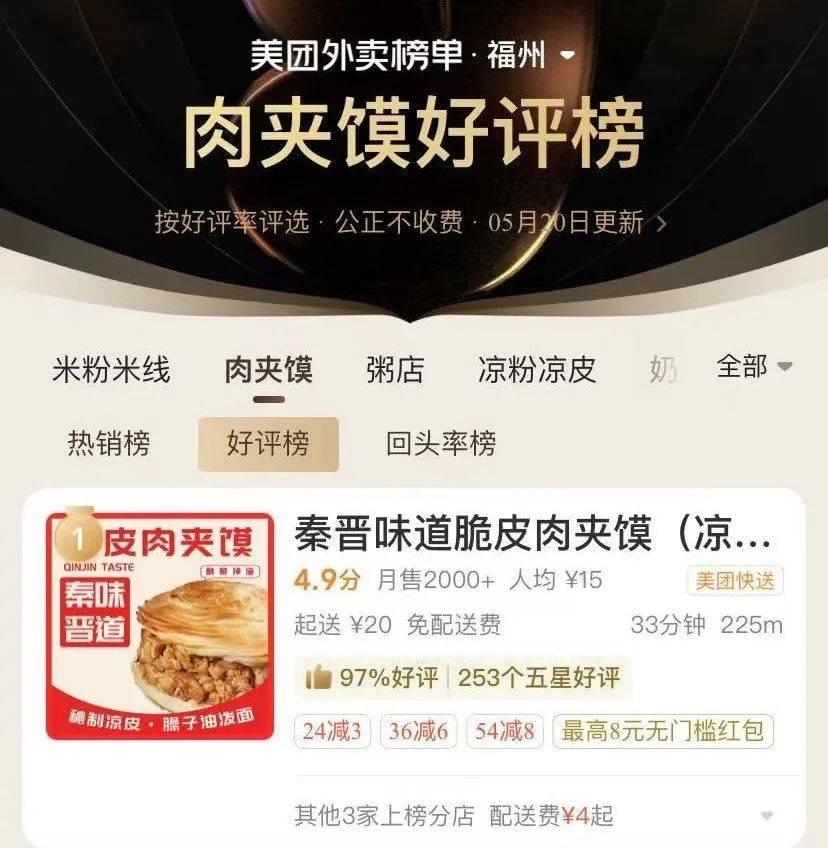
Task: Select the 肉夹馍 category tab
Action: click(x=268, y=370)
